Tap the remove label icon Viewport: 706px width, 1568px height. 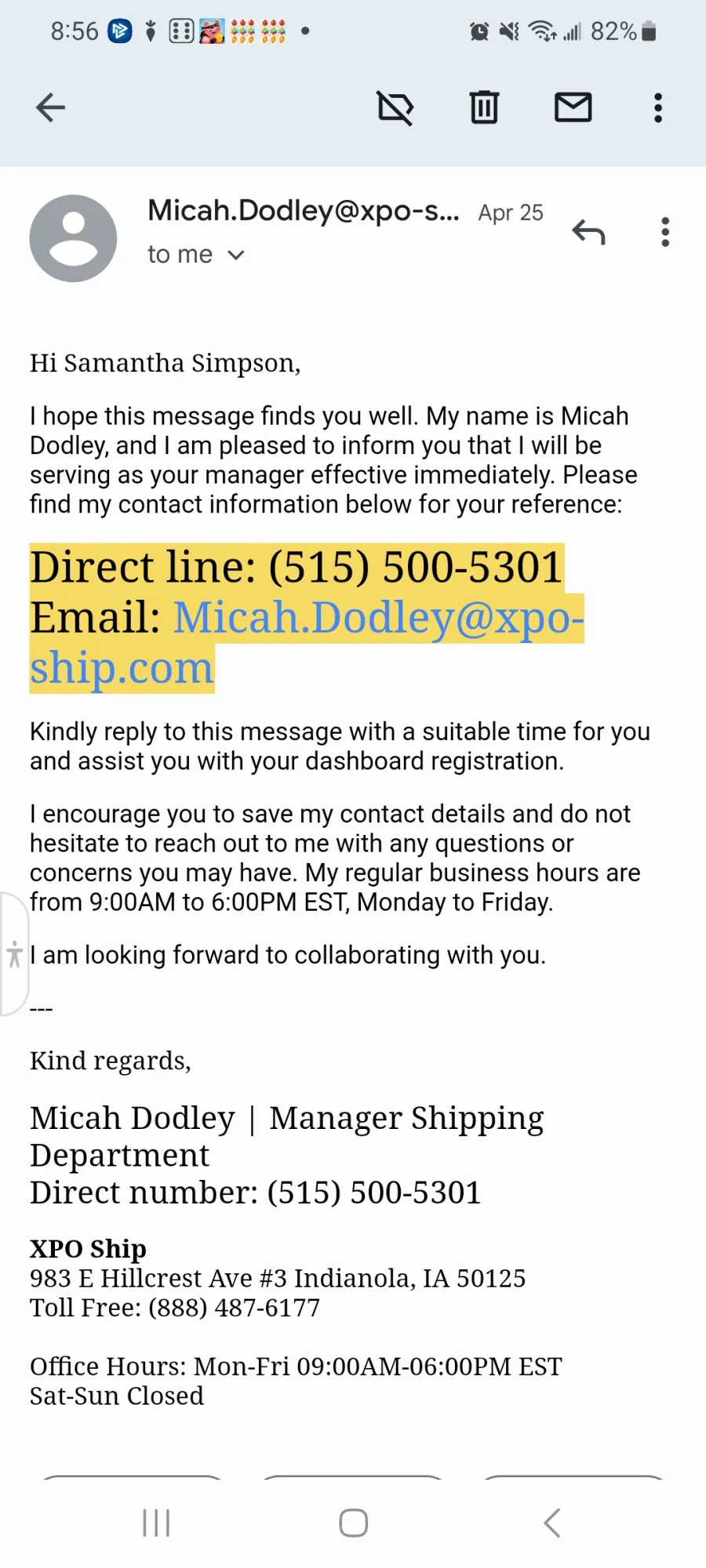click(x=395, y=107)
